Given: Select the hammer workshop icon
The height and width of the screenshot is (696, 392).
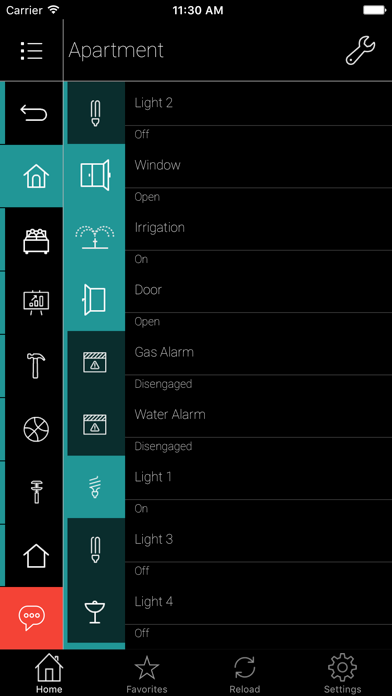Looking at the screenshot, I should tap(34, 366).
